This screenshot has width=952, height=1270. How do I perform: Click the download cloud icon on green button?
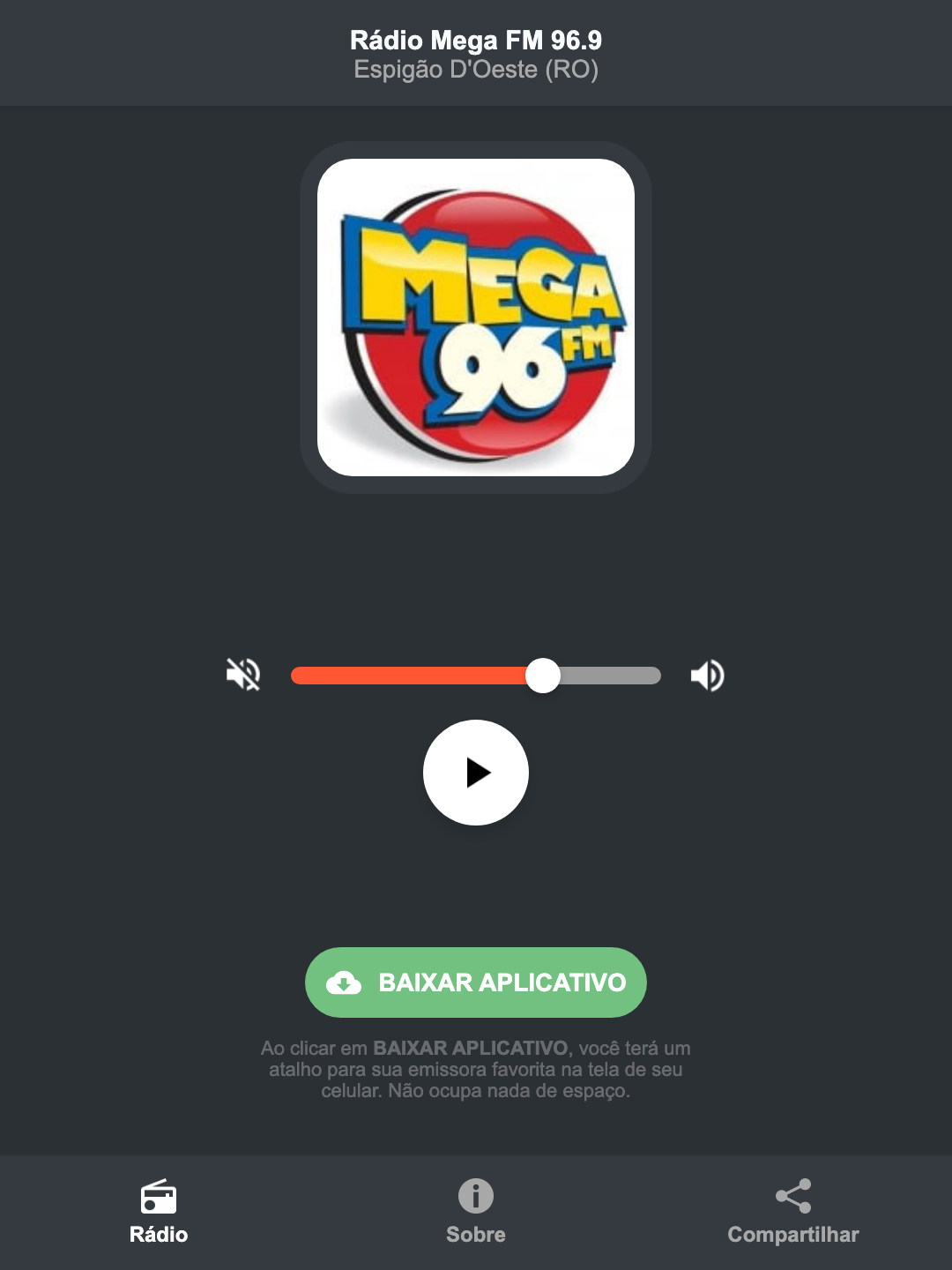pos(346,982)
